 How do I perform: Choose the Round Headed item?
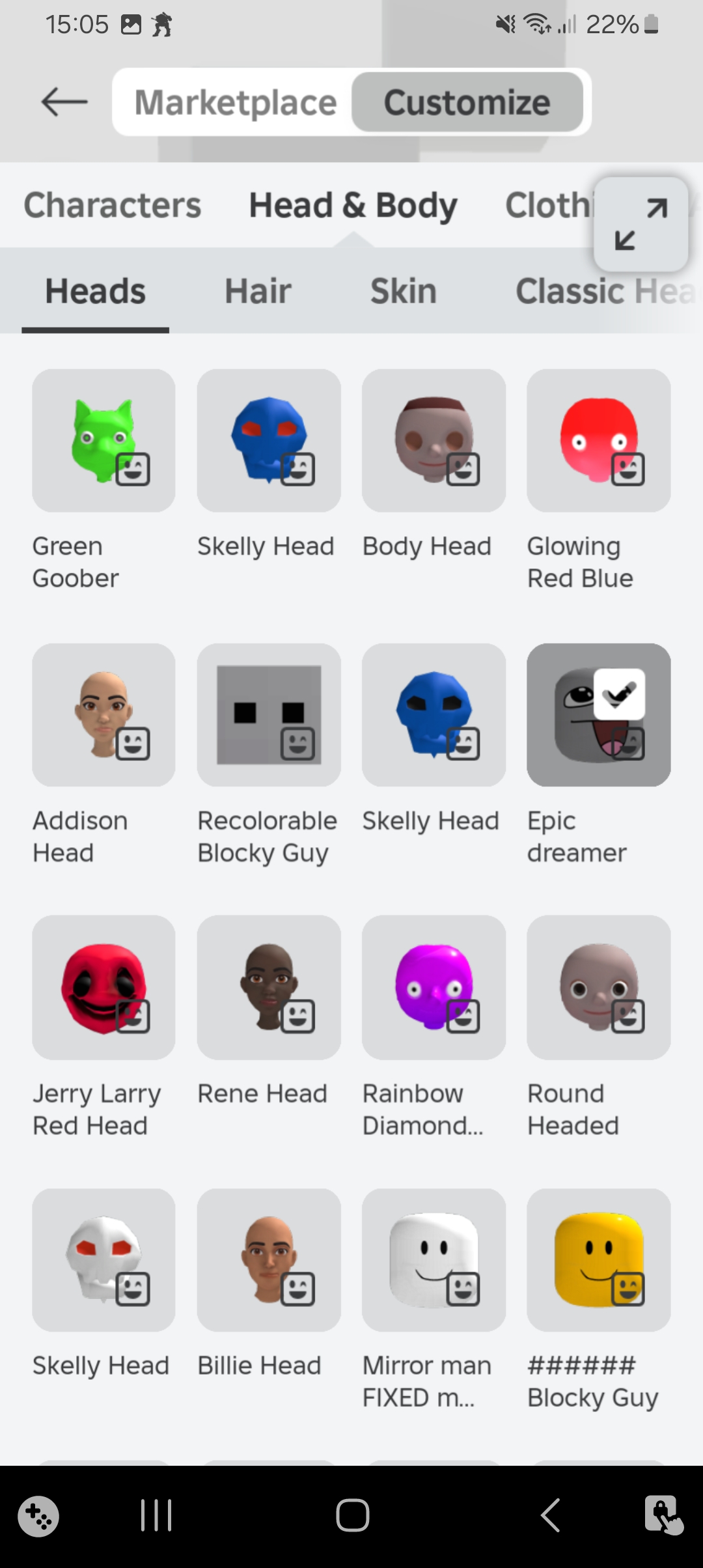598,987
